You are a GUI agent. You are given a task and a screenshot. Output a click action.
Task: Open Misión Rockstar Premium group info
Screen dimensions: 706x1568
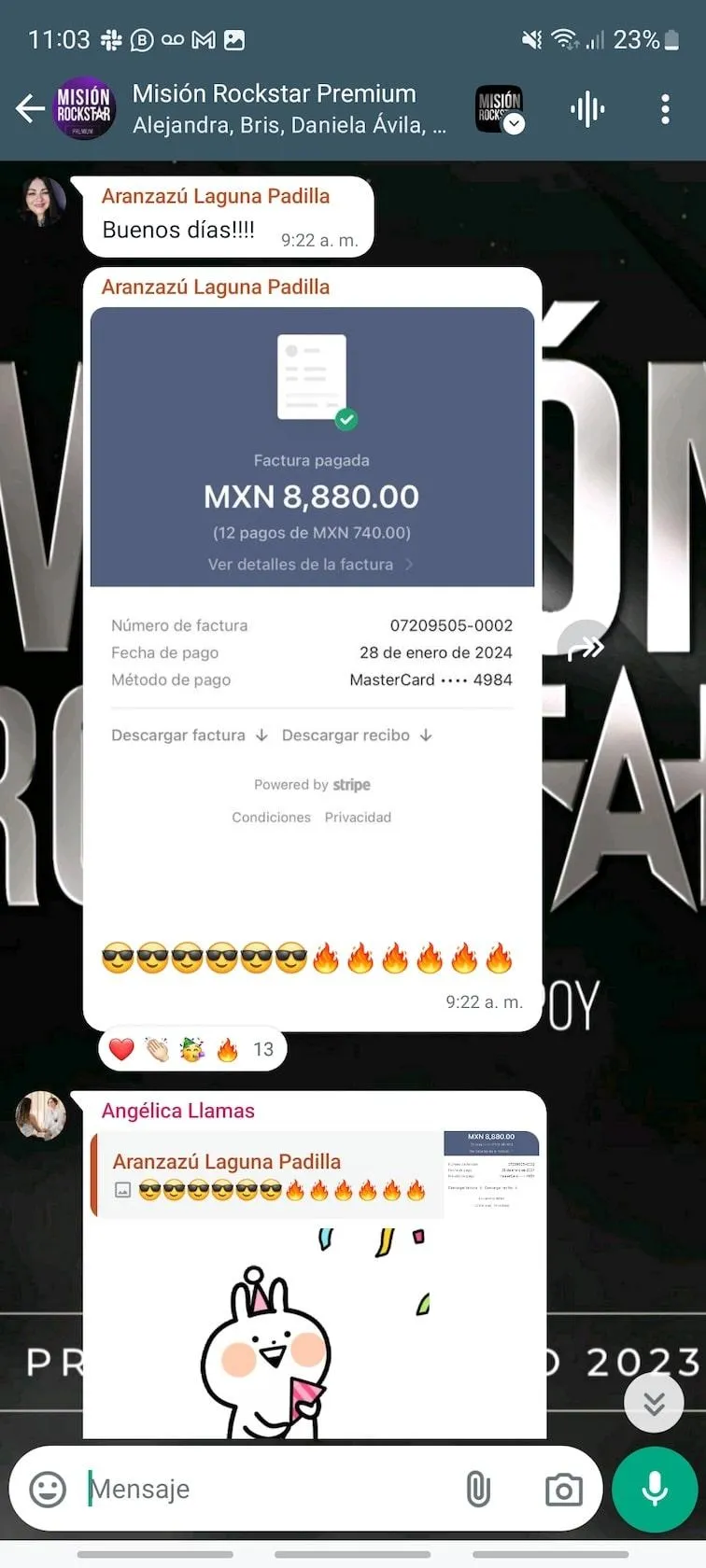pos(289,109)
